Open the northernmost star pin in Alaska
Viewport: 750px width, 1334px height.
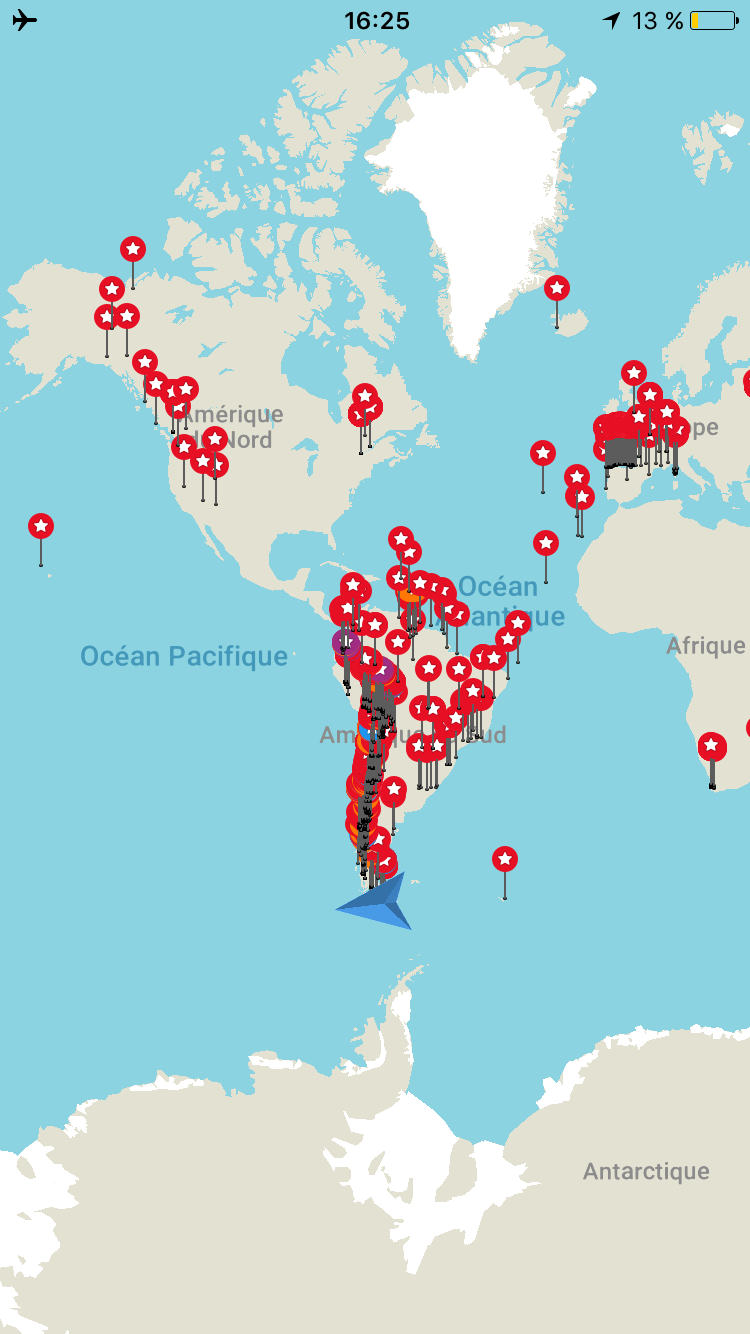point(133,249)
